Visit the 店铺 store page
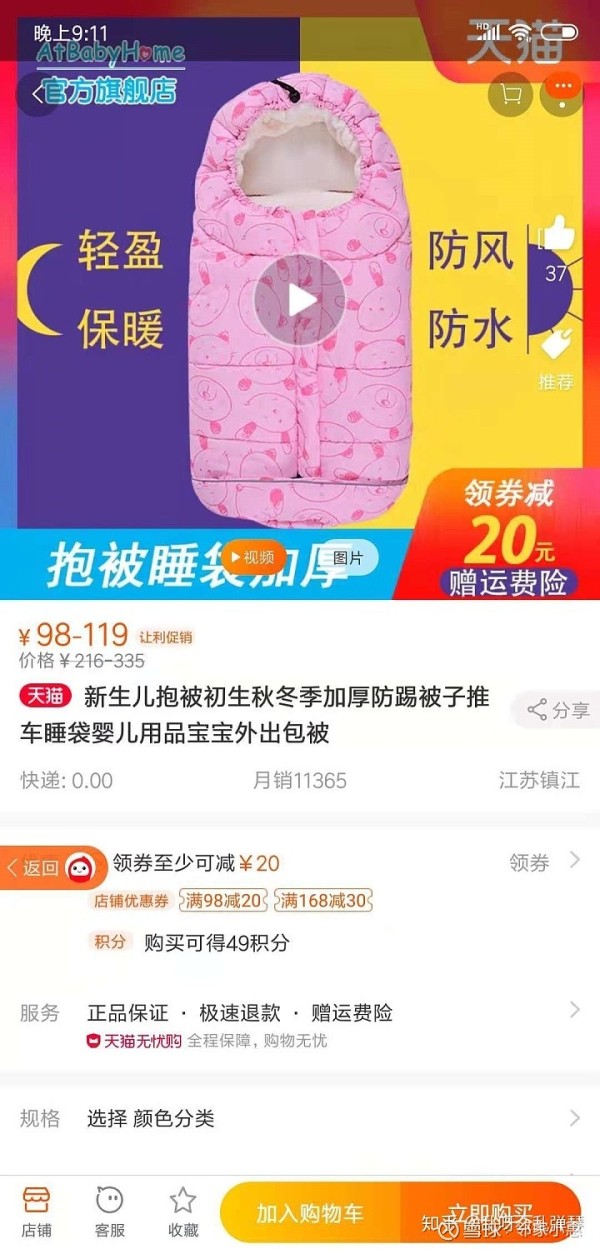Viewport: 600px width, 1249px height. (36, 1211)
